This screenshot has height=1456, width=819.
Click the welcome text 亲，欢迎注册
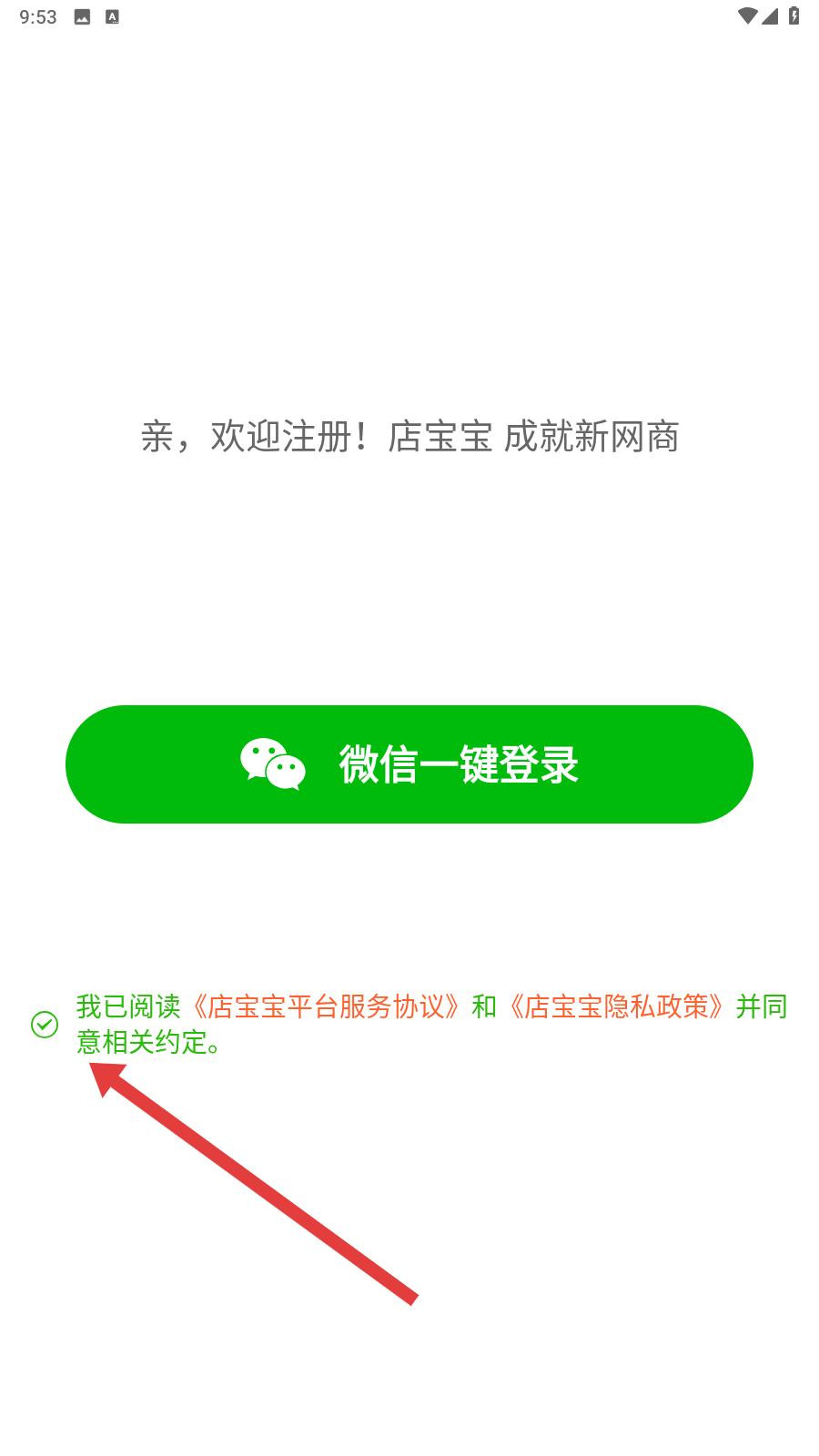[255, 435]
